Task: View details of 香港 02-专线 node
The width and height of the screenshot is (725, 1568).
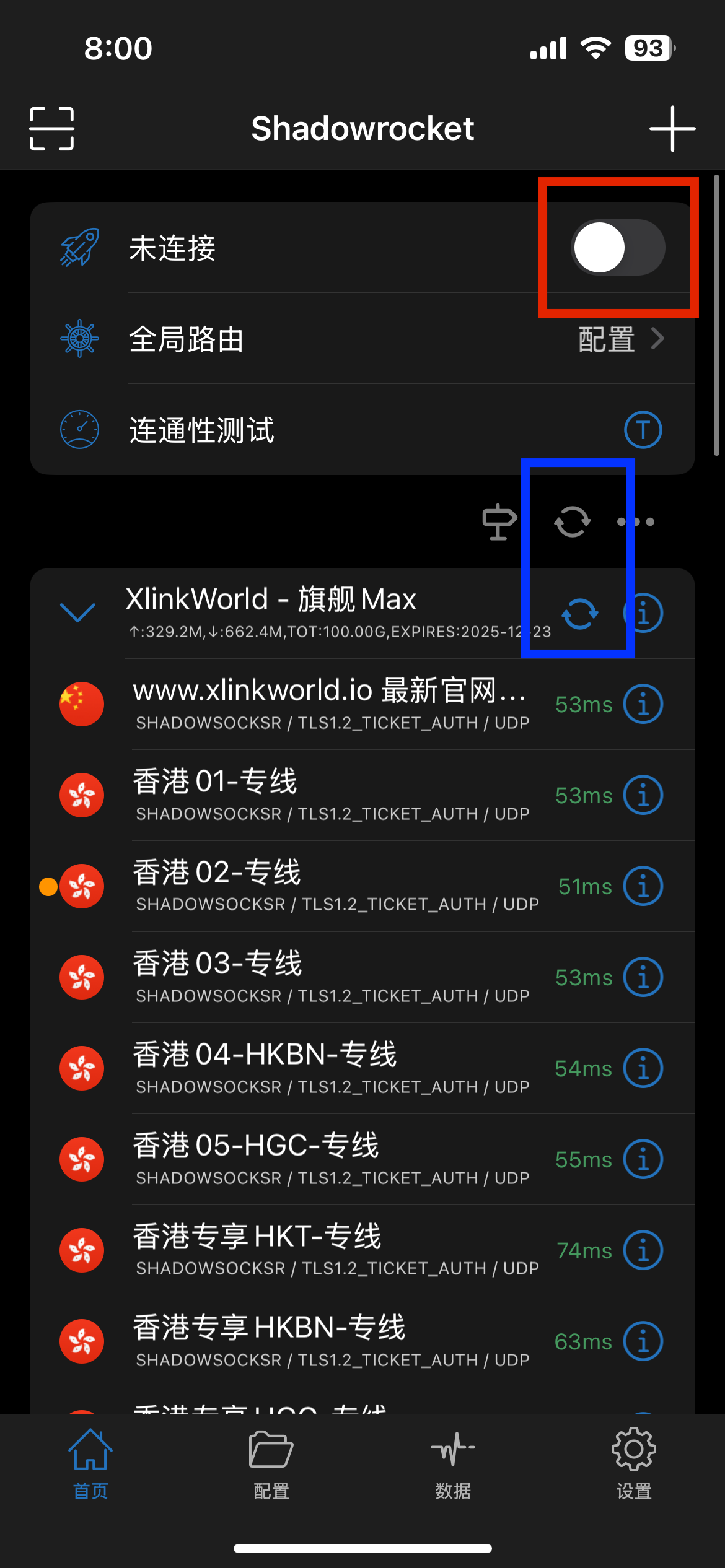Action: [643, 886]
